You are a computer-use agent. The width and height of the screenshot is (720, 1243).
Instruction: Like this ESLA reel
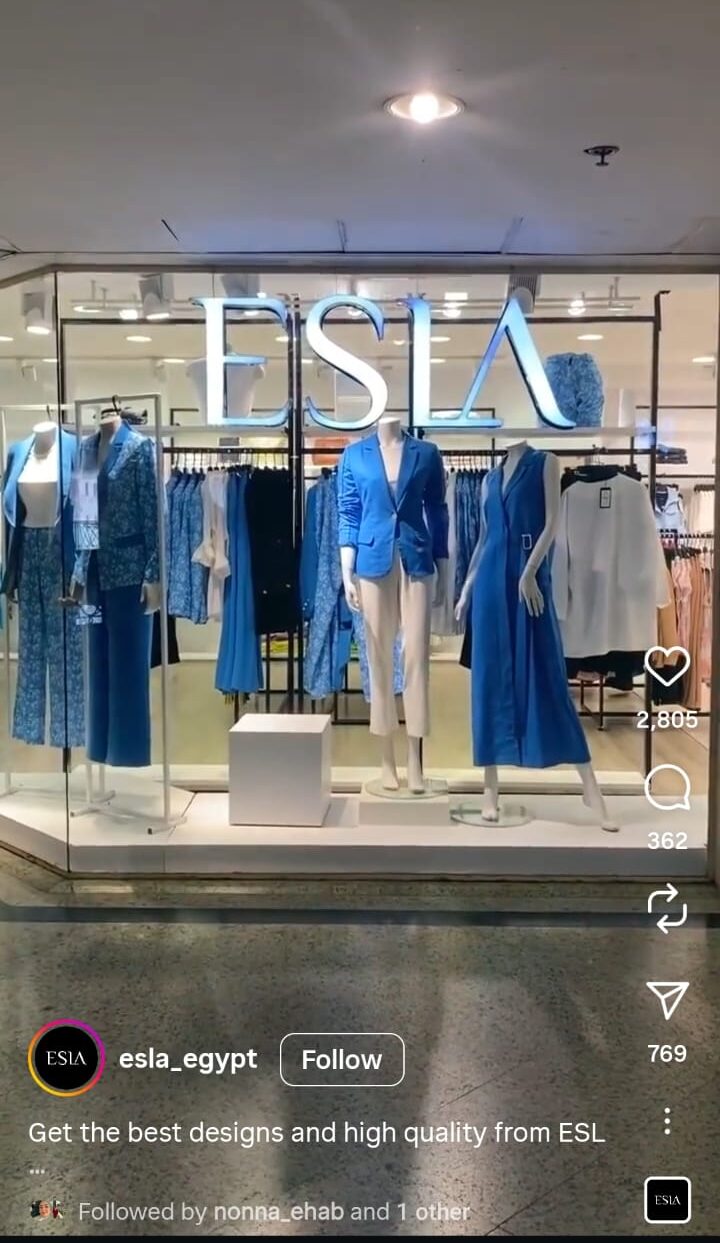[x=667, y=667]
